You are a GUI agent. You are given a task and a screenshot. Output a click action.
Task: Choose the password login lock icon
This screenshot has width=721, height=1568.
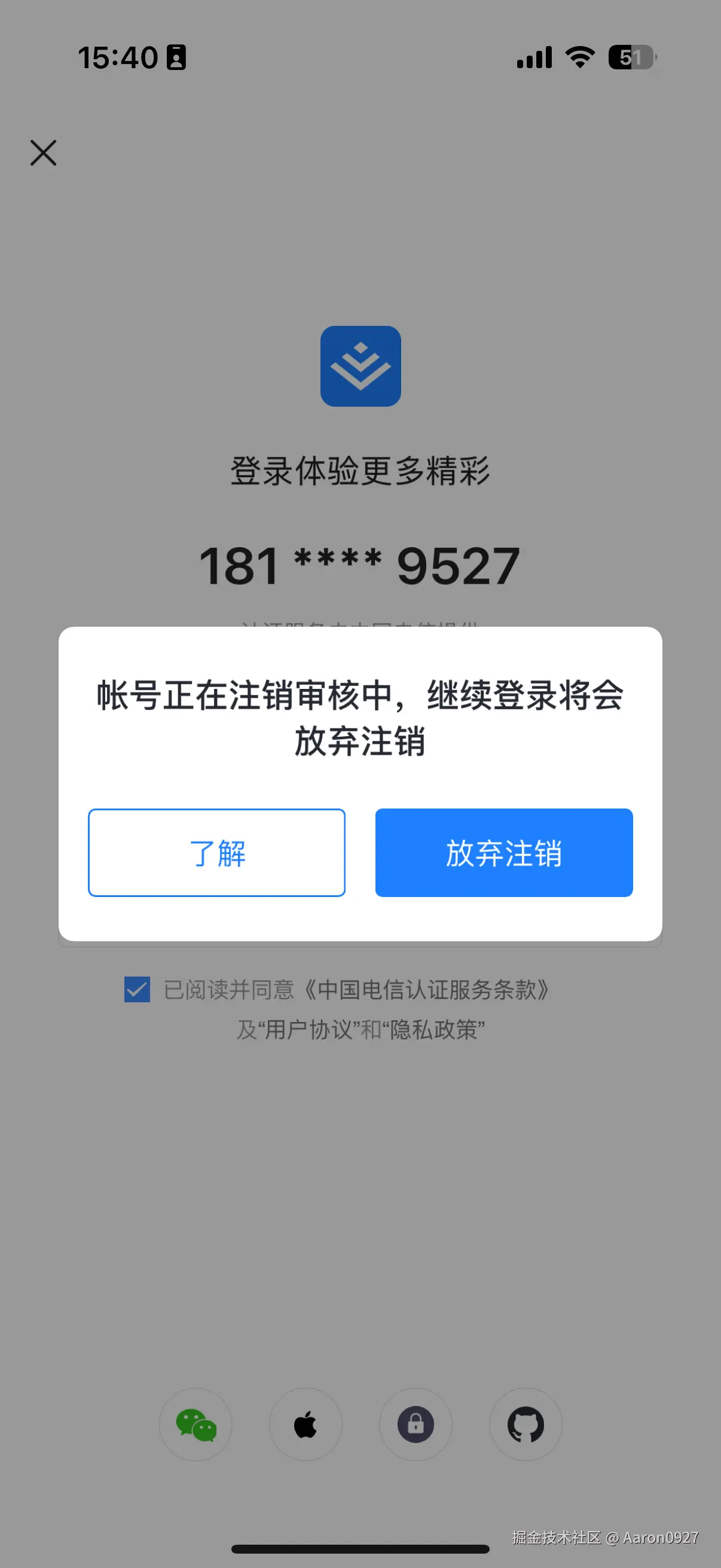tap(416, 1424)
